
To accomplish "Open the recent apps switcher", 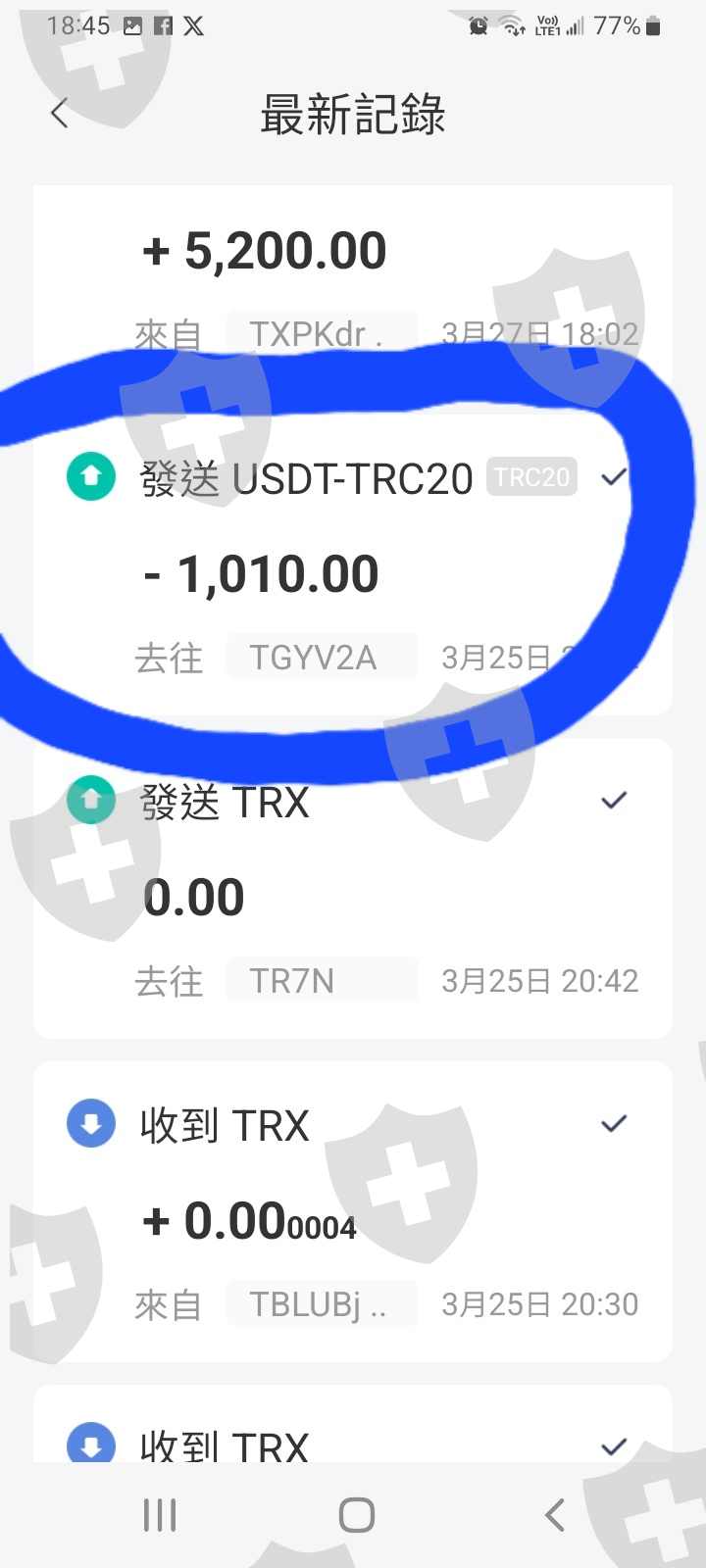I will click(x=160, y=1515).
